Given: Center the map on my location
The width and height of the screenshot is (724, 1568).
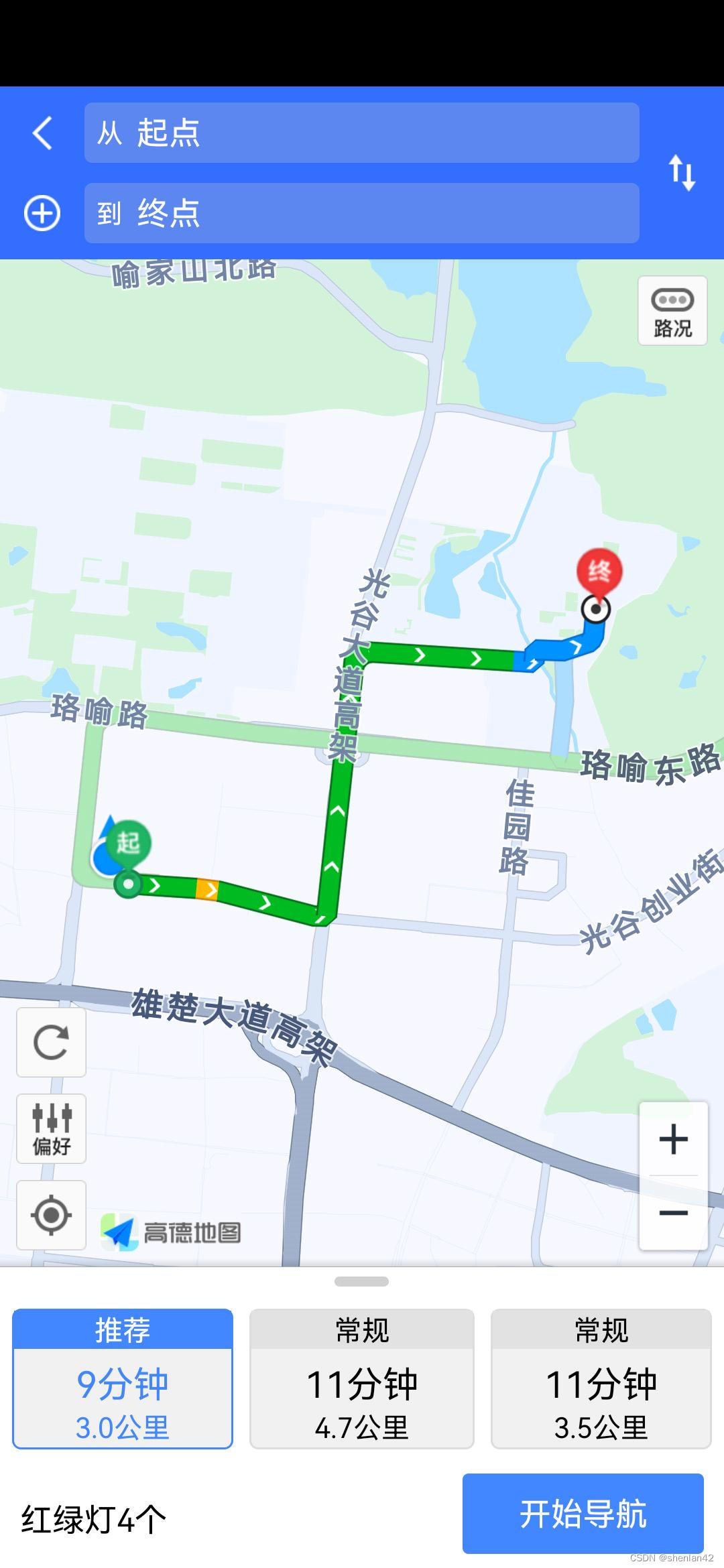Looking at the screenshot, I should pyautogui.click(x=51, y=1216).
